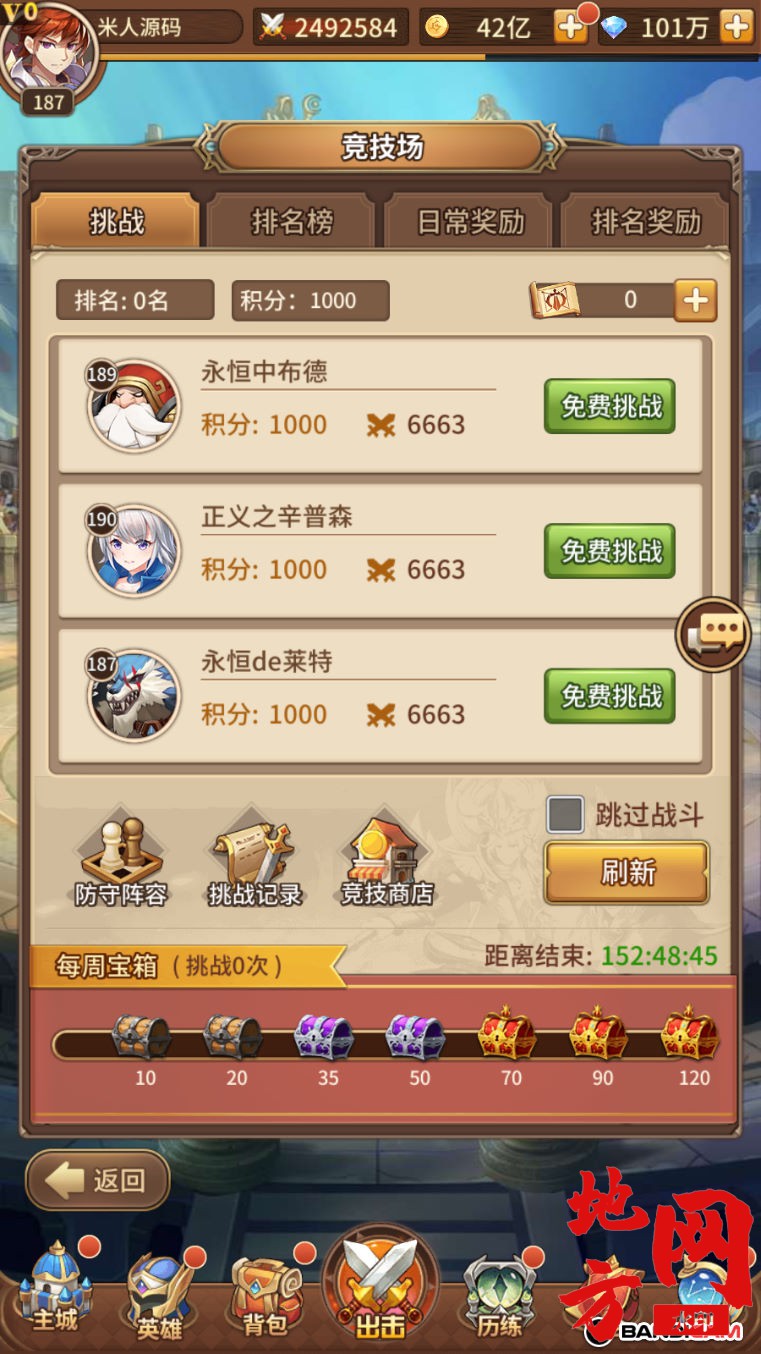Add more gold coins

coord(571,27)
